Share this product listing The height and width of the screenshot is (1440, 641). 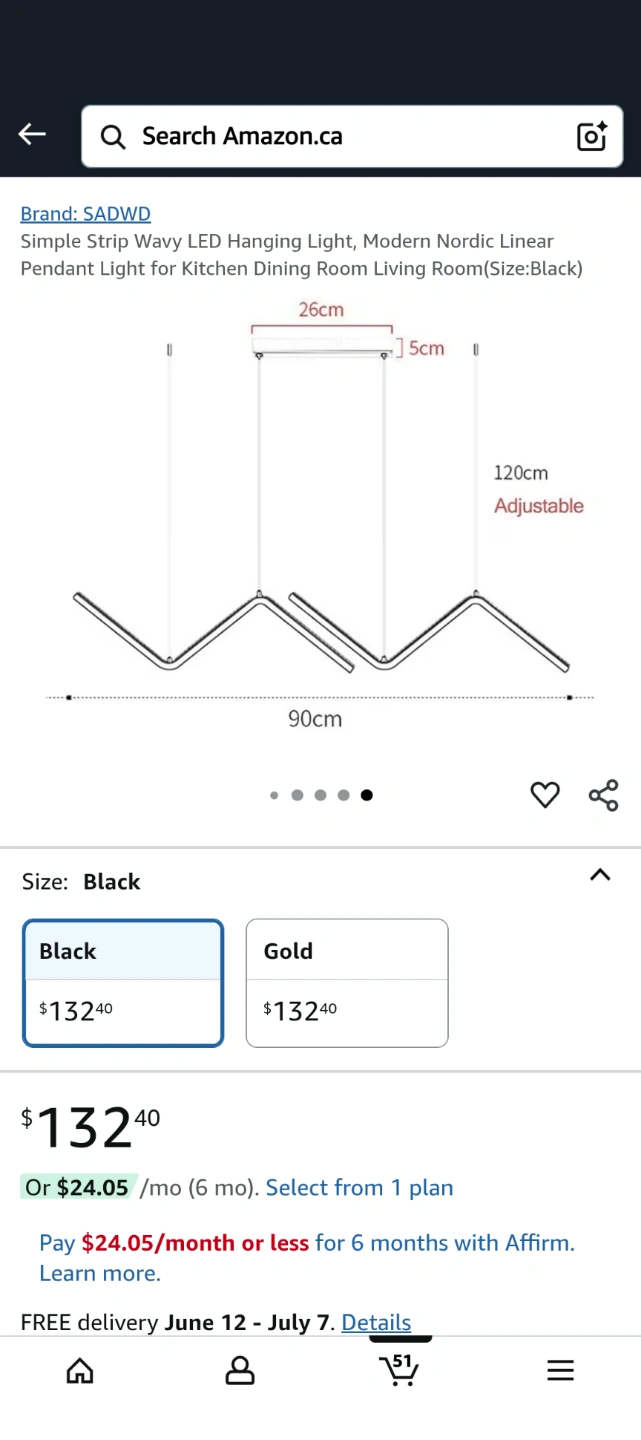click(x=604, y=795)
